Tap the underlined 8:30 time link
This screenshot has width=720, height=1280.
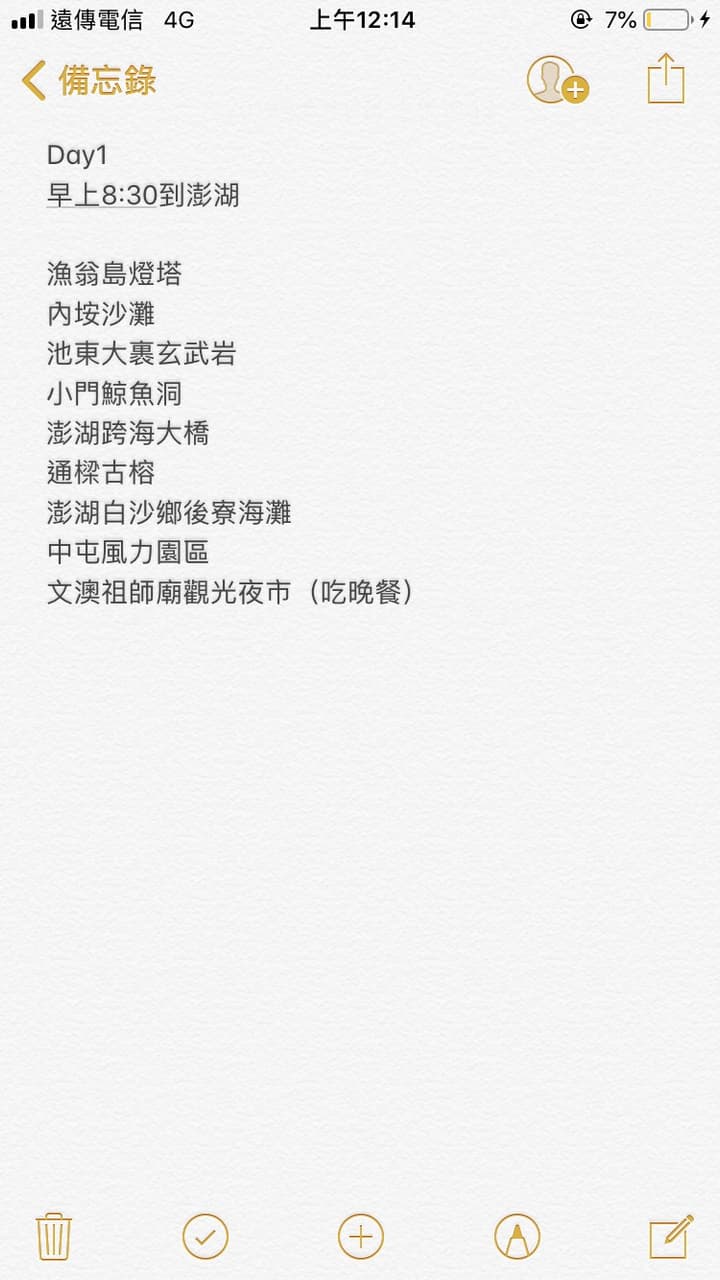(x=130, y=195)
